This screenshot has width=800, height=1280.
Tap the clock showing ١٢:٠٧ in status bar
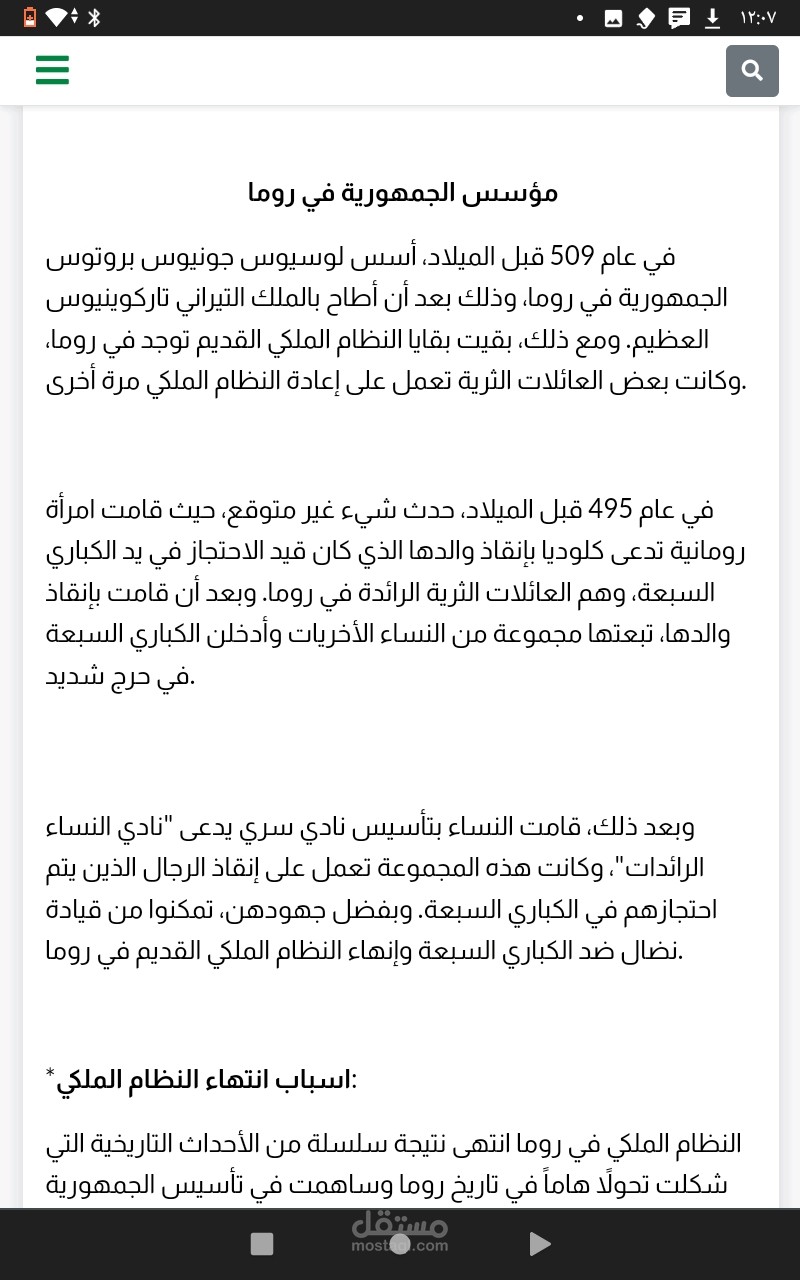point(760,16)
